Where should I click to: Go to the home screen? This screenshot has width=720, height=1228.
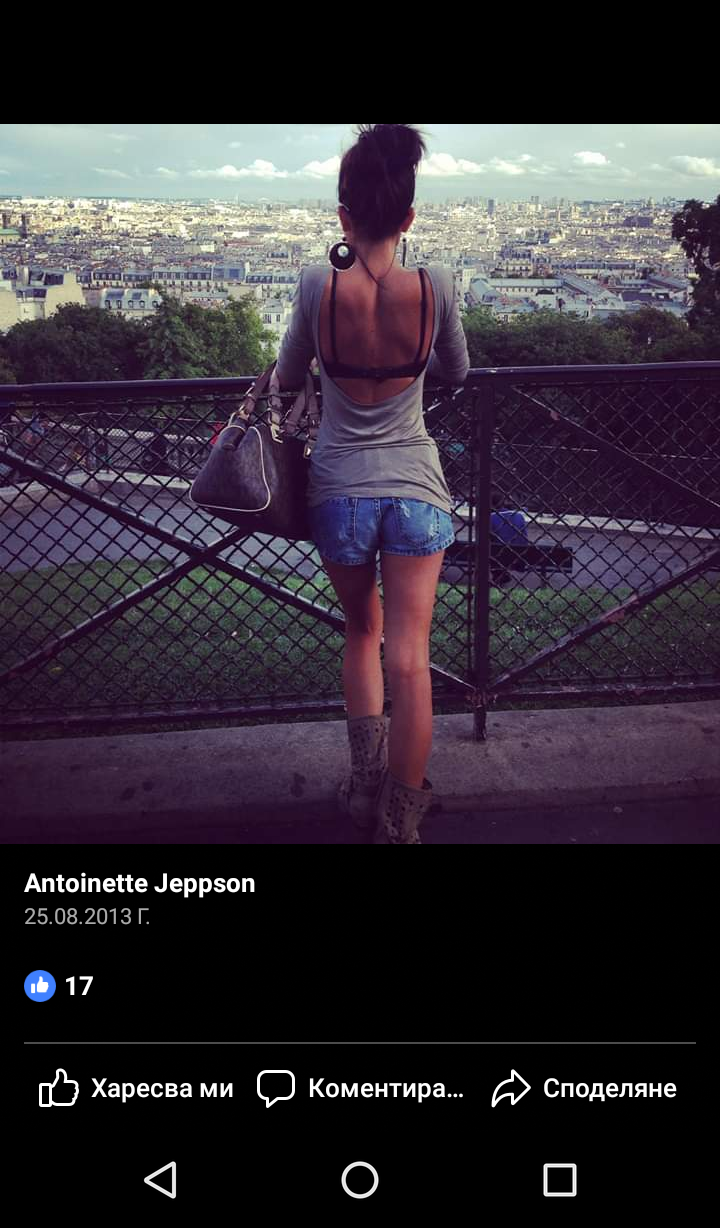pyautogui.click(x=360, y=1180)
